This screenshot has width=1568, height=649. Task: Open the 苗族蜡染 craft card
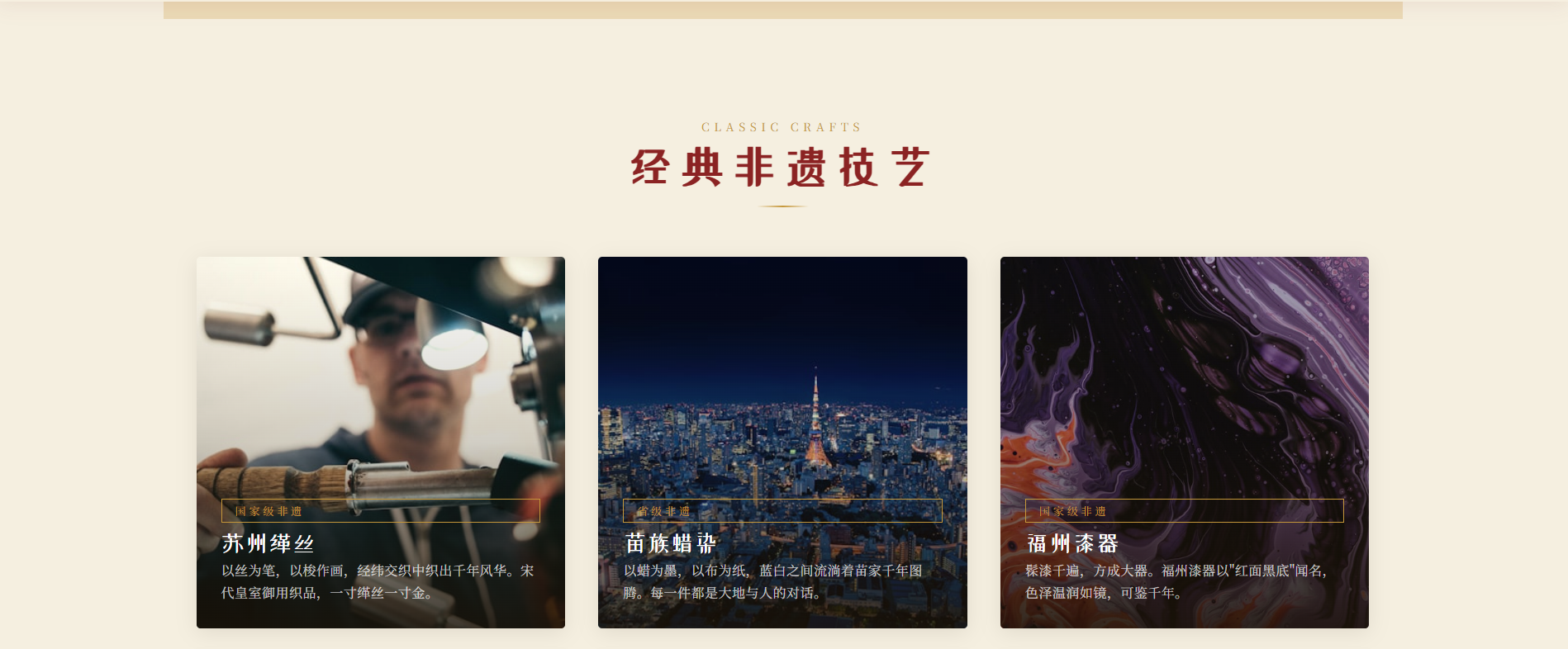pyautogui.click(x=782, y=442)
